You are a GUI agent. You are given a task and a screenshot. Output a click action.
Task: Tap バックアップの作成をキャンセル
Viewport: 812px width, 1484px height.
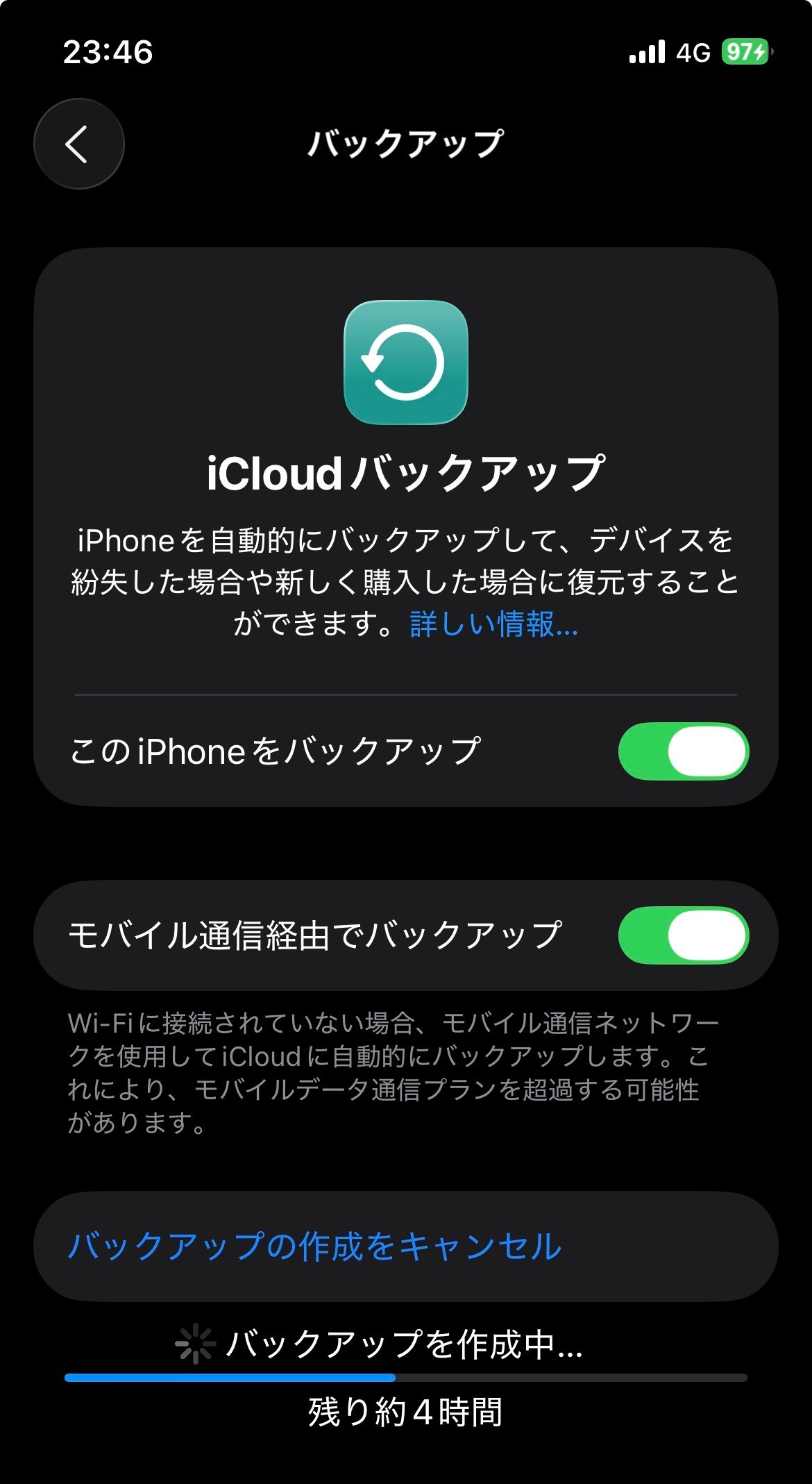click(x=314, y=1246)
